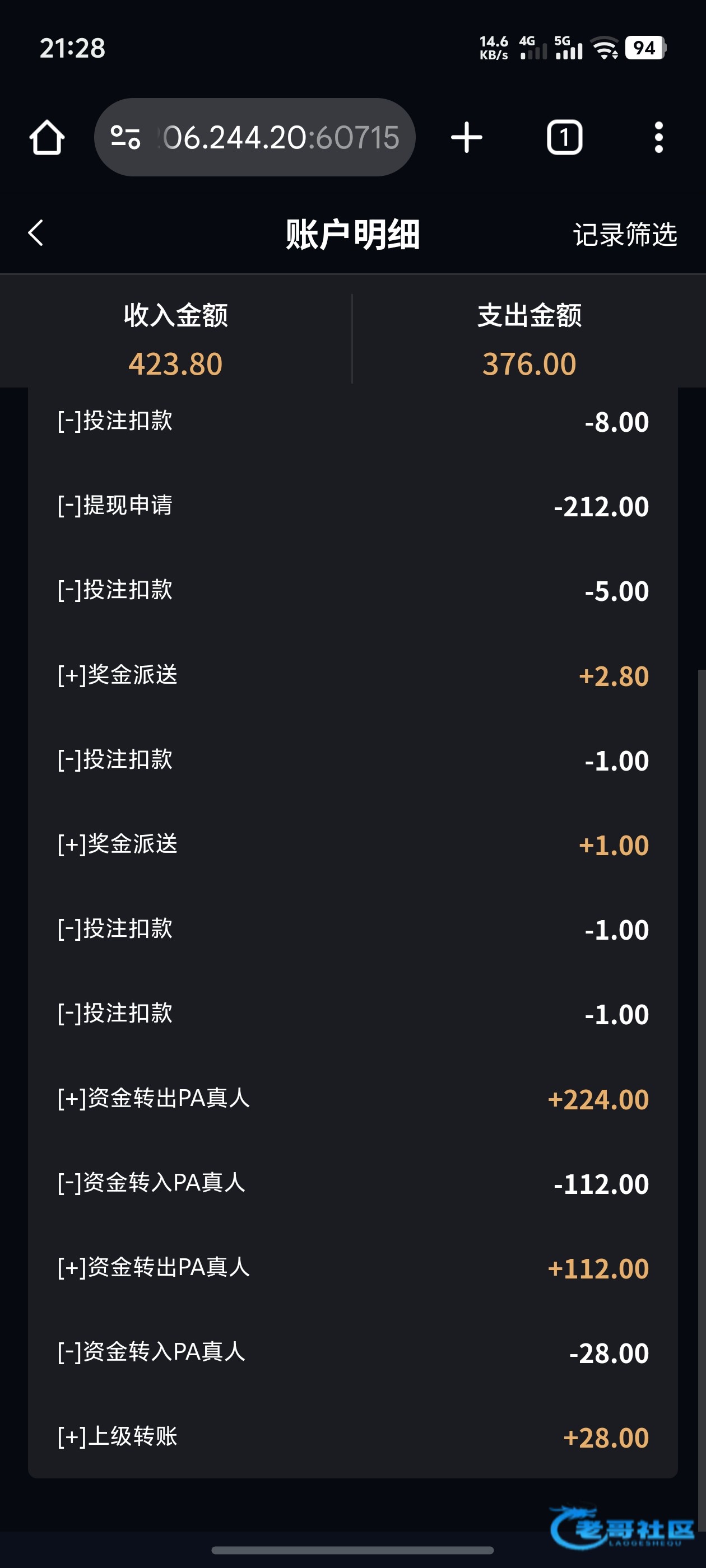Tap the browser home icon
706x1568 pixels.
point(47,138)
